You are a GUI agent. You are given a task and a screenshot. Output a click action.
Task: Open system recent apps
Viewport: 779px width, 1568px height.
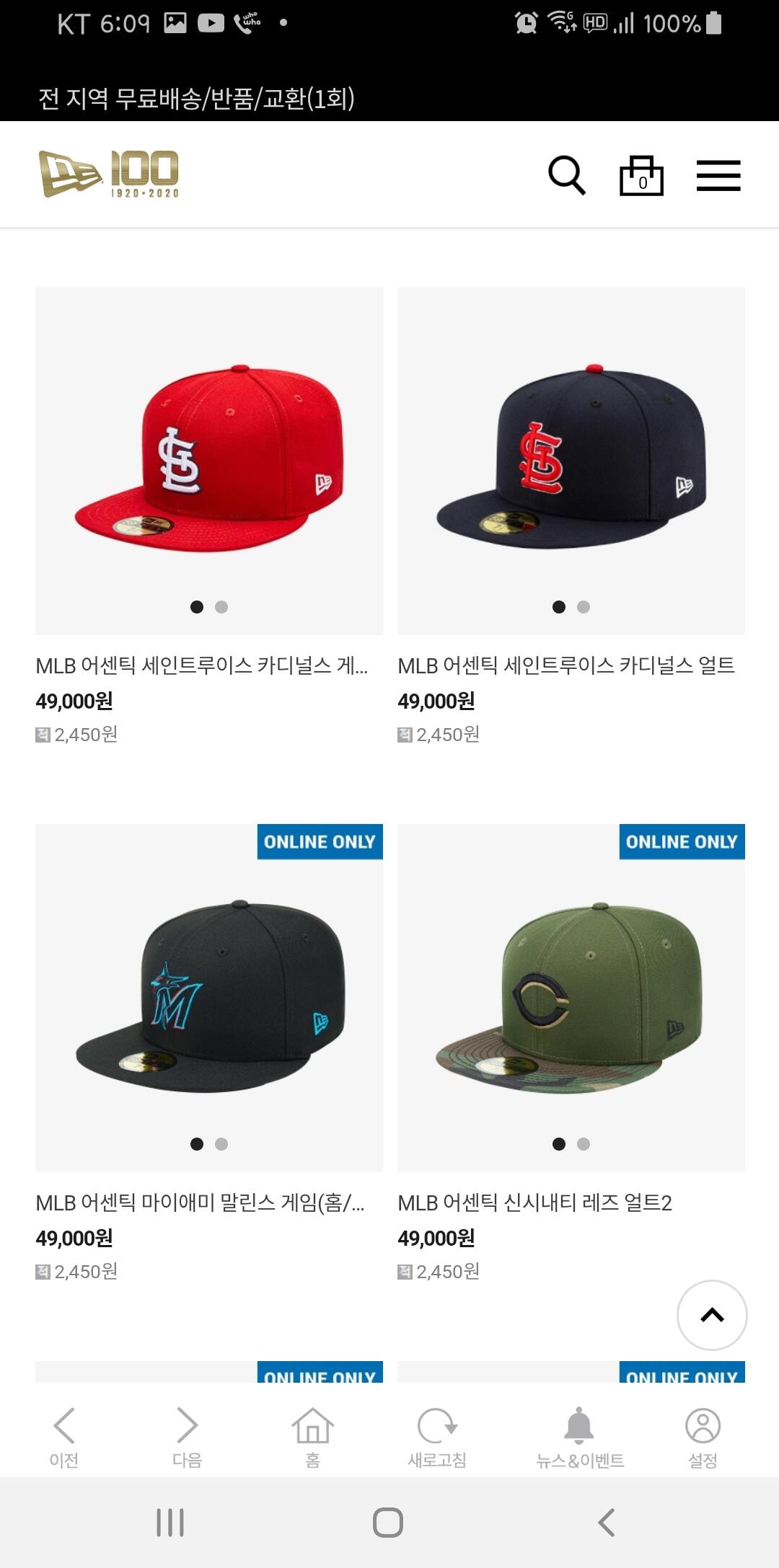click(170, 1523)
